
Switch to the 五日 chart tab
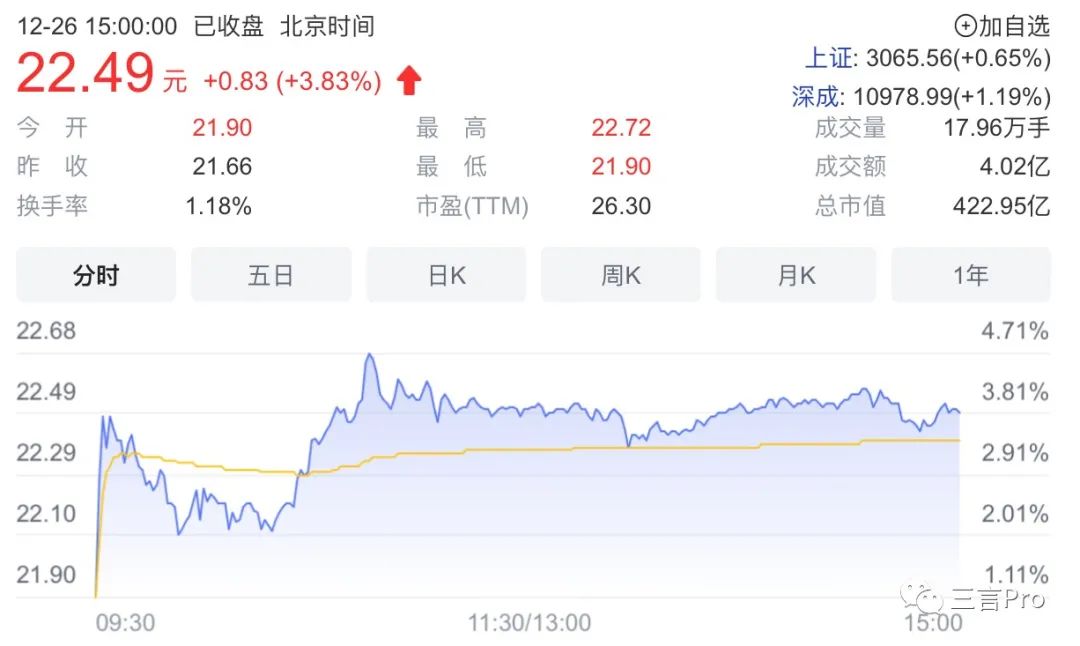[271, 275]
